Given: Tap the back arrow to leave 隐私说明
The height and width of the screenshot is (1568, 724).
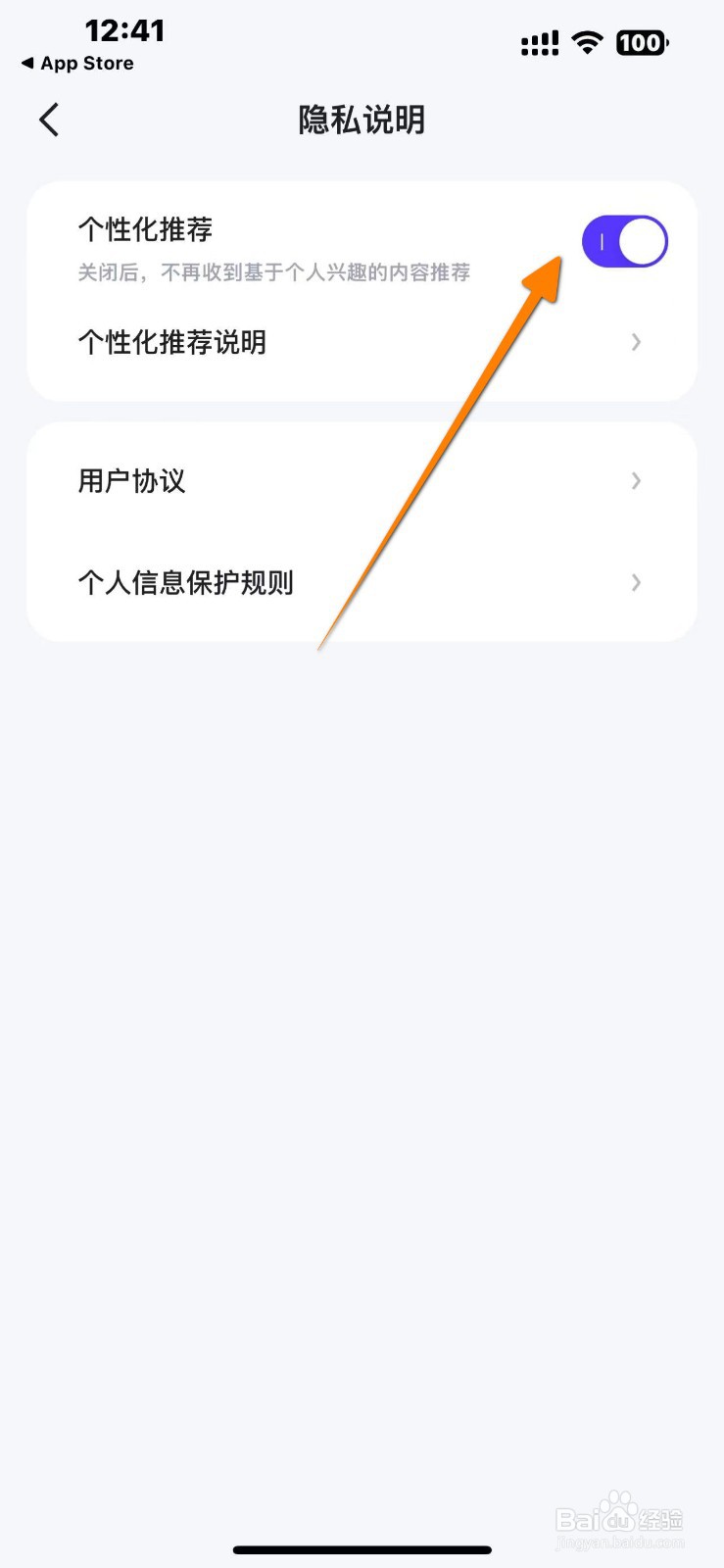Looking at the screenshot, I should pyautogui.click(x=48, y=119).
